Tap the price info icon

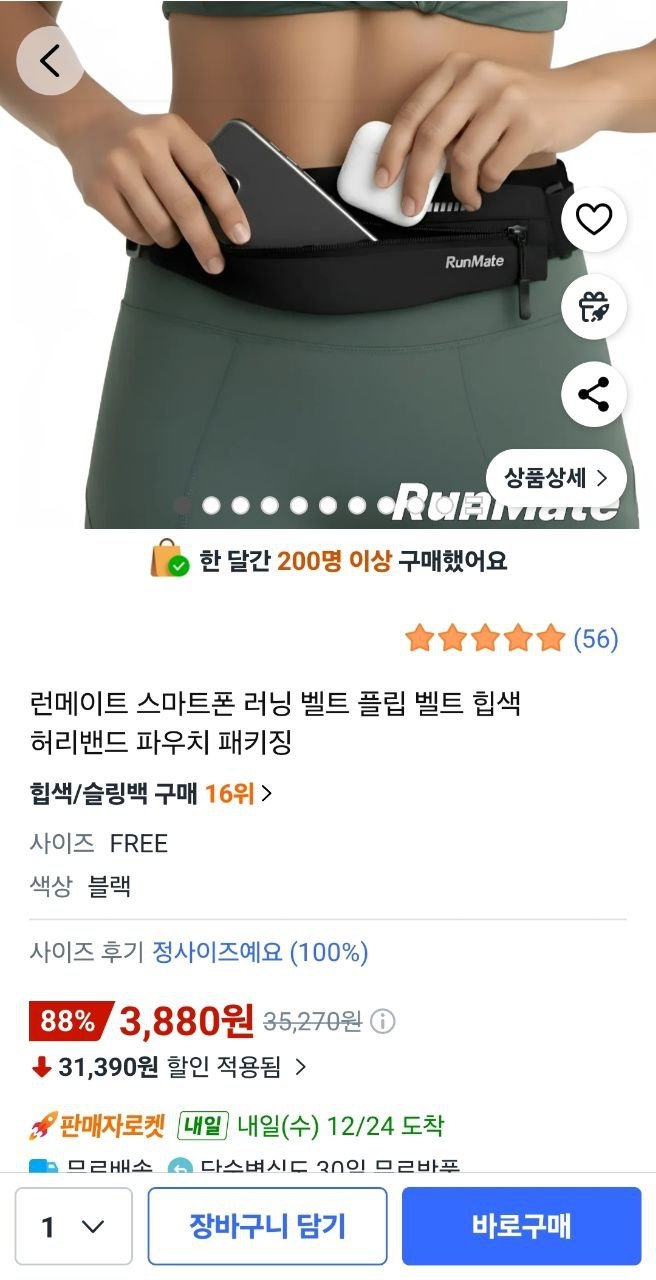click(383, 1022)
